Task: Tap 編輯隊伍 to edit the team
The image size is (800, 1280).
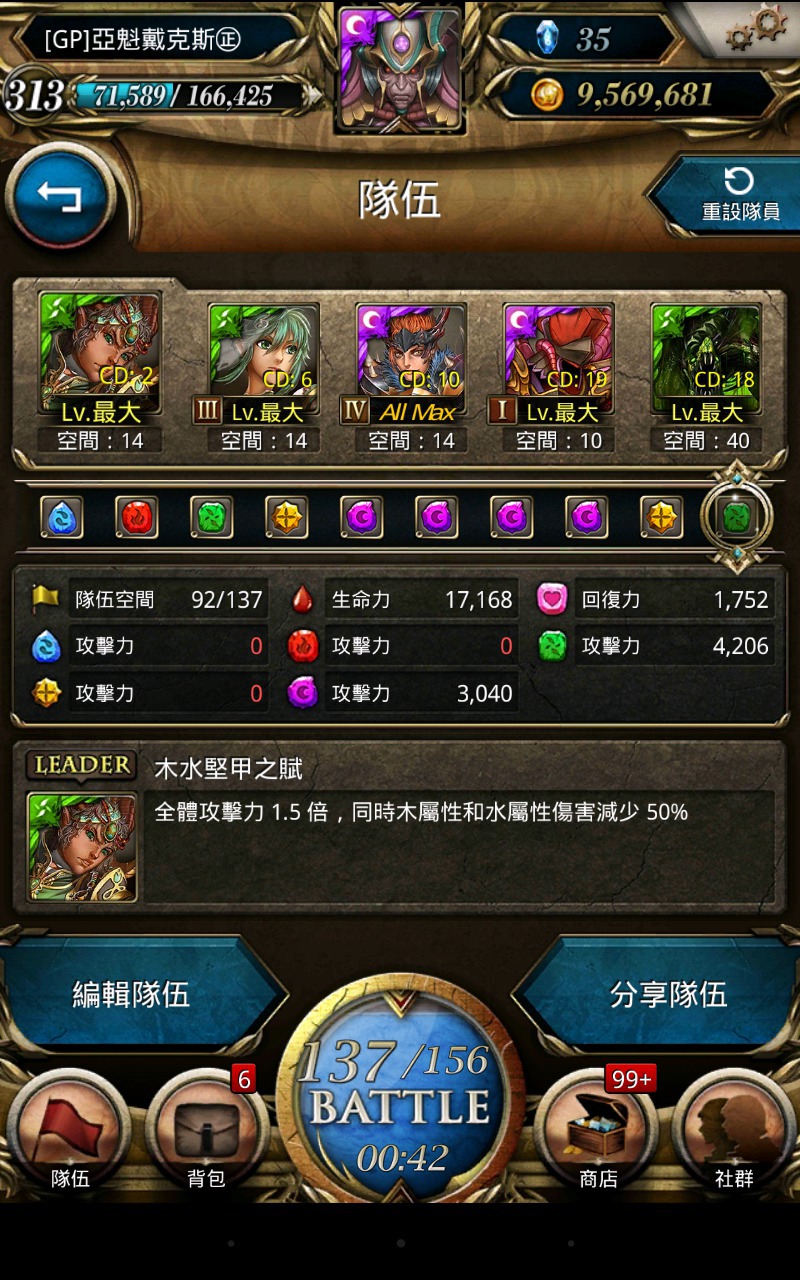Action: pos(132,993)
